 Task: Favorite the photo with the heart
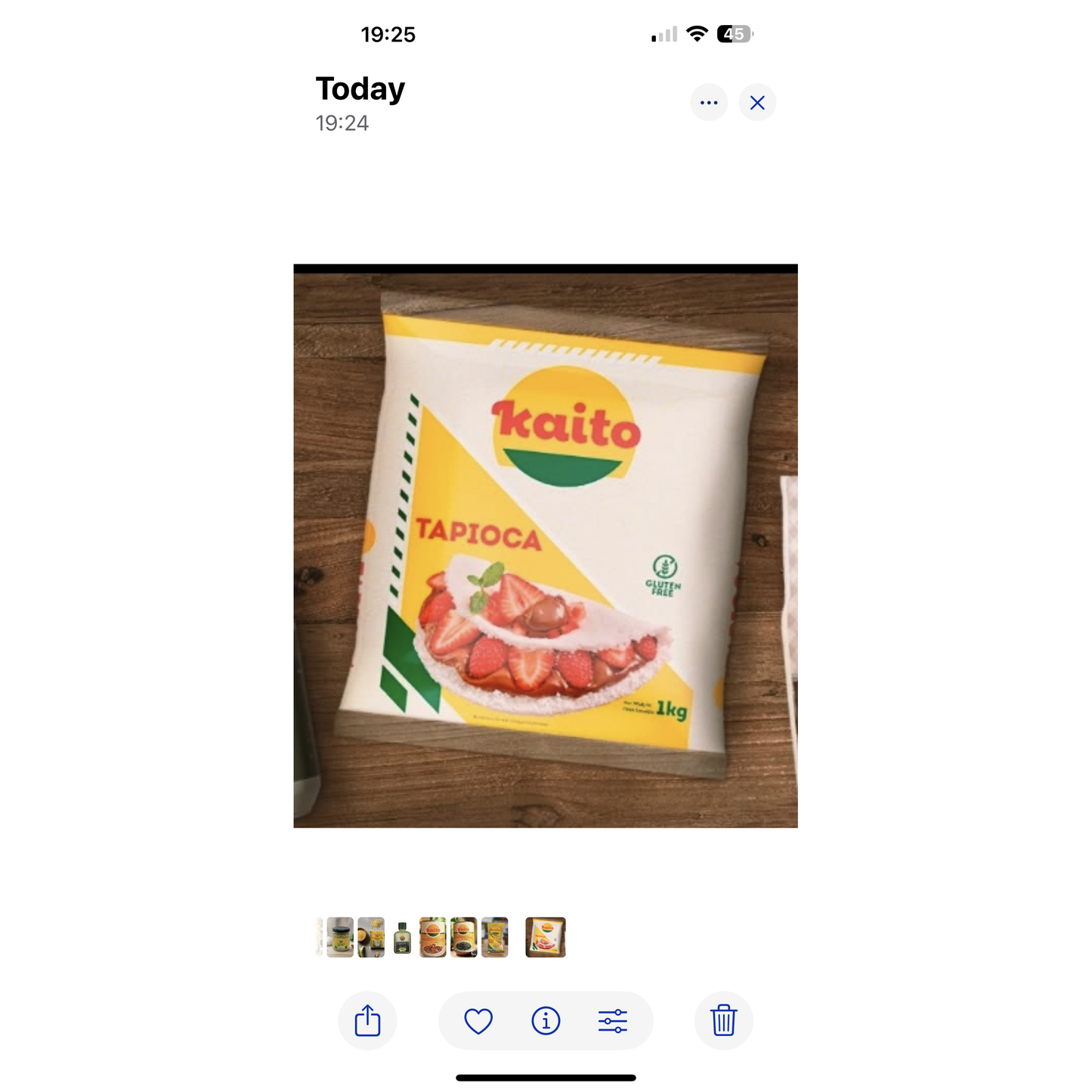(x=478, y=1021)
